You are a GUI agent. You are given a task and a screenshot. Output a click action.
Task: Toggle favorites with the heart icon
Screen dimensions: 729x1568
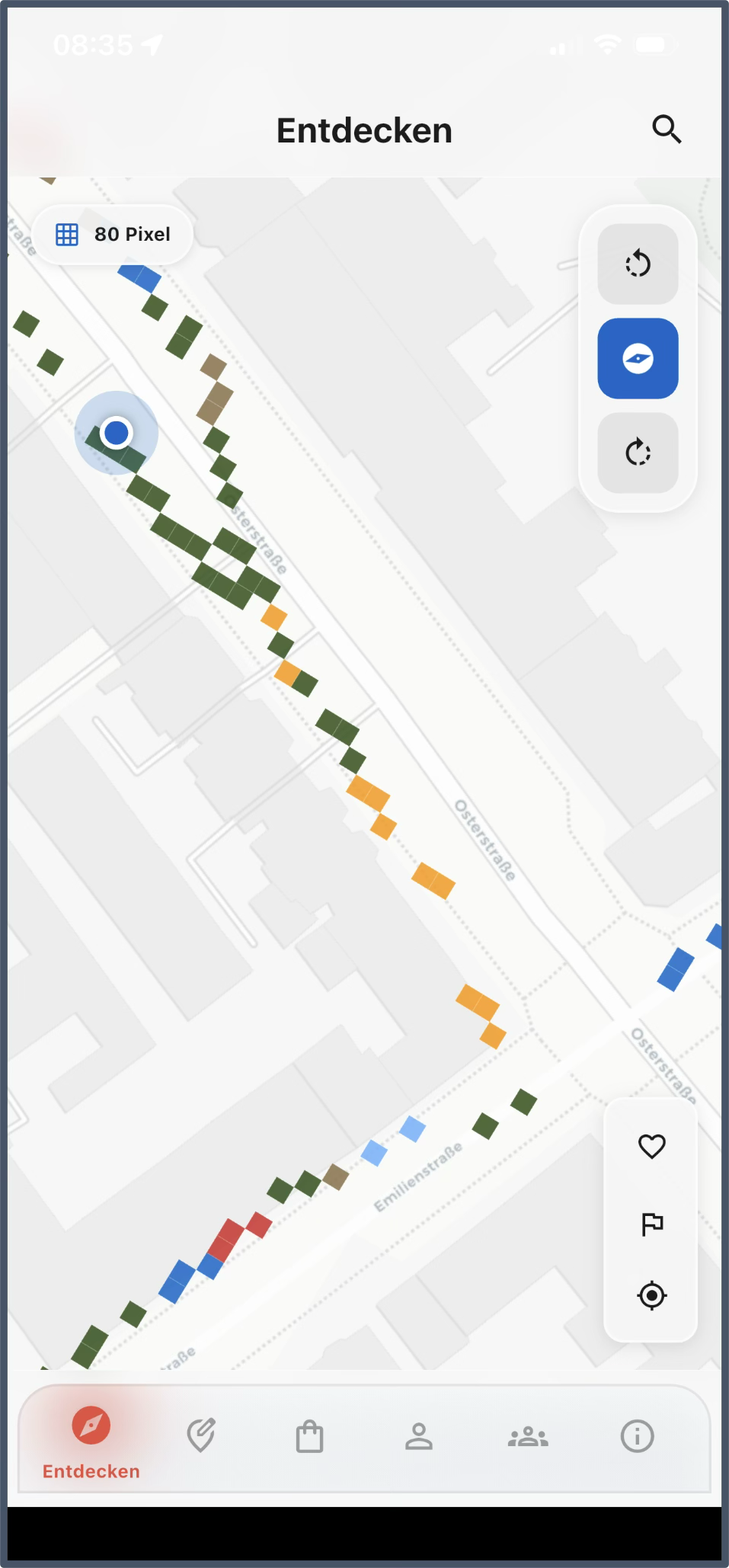tap(651, 1146)
